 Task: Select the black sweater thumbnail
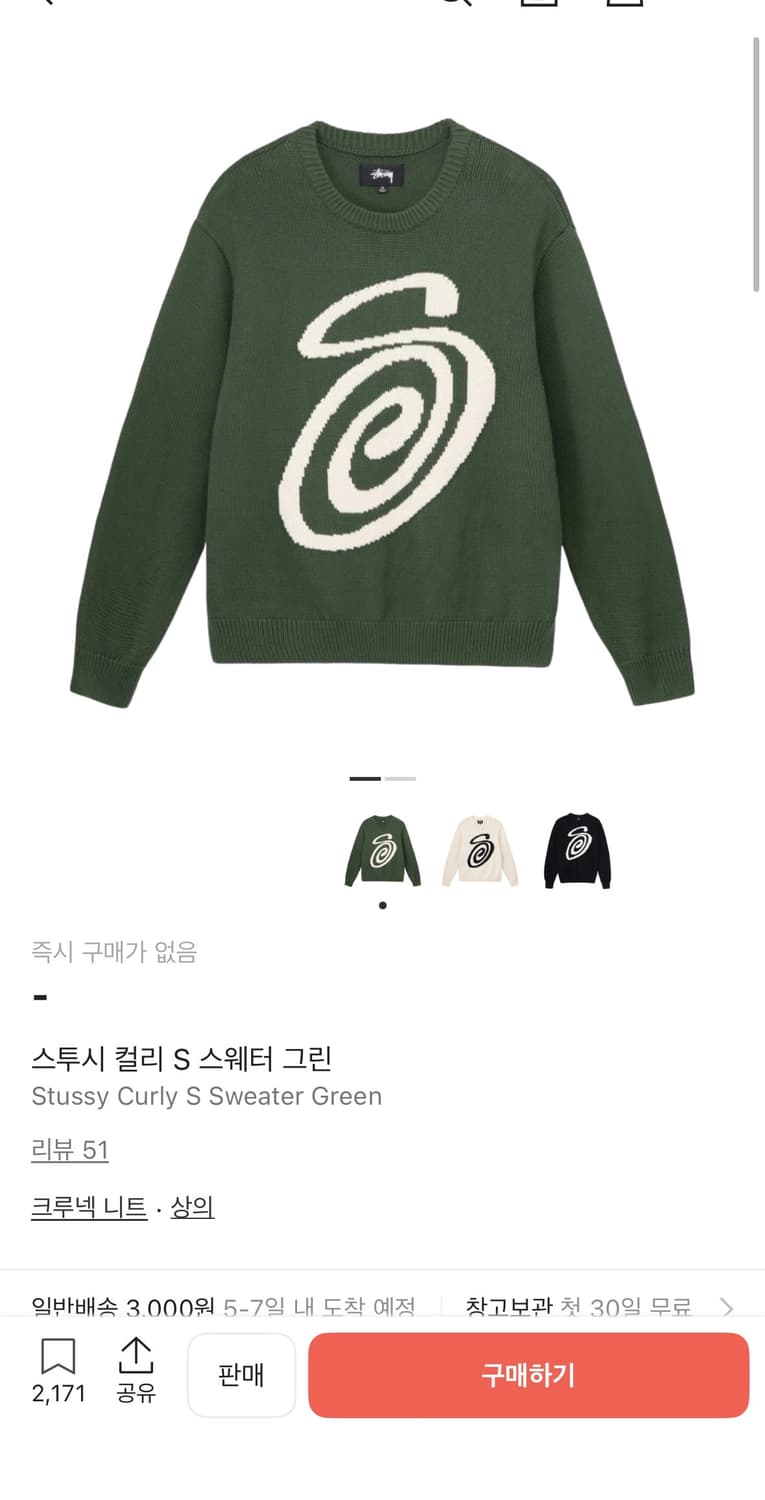(x=578, y=850)
